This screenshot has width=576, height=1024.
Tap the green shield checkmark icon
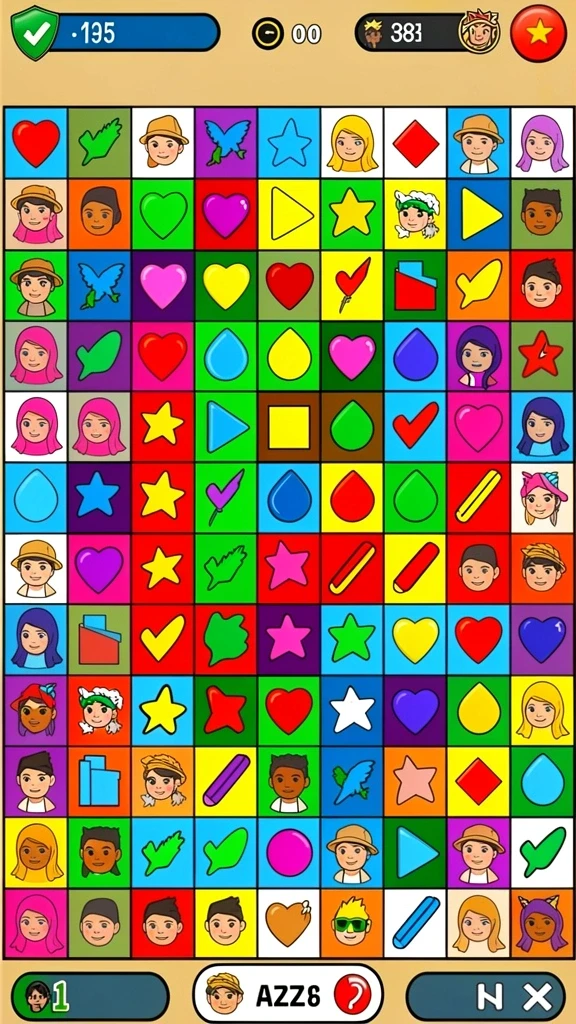pos(35,33)
